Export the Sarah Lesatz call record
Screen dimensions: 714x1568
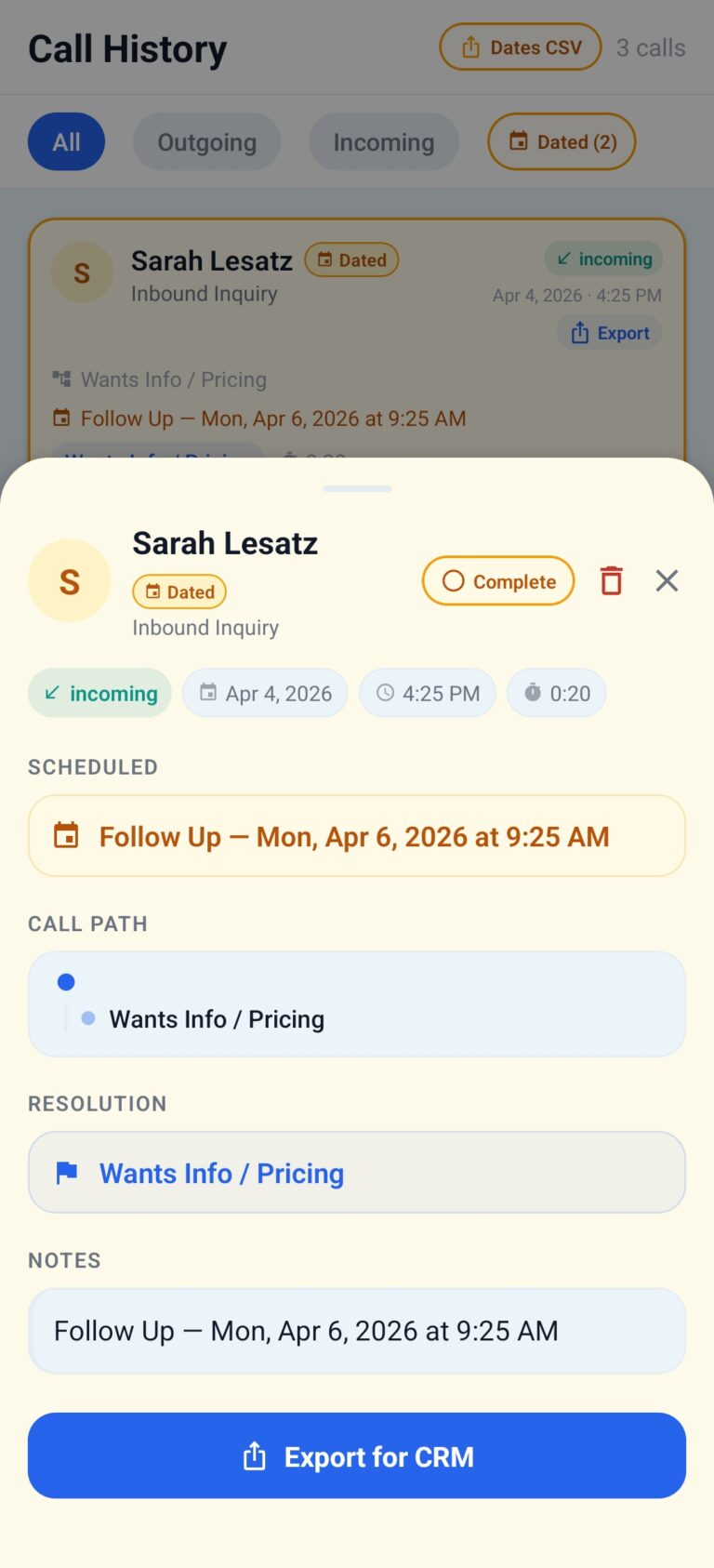pos(609,332)
